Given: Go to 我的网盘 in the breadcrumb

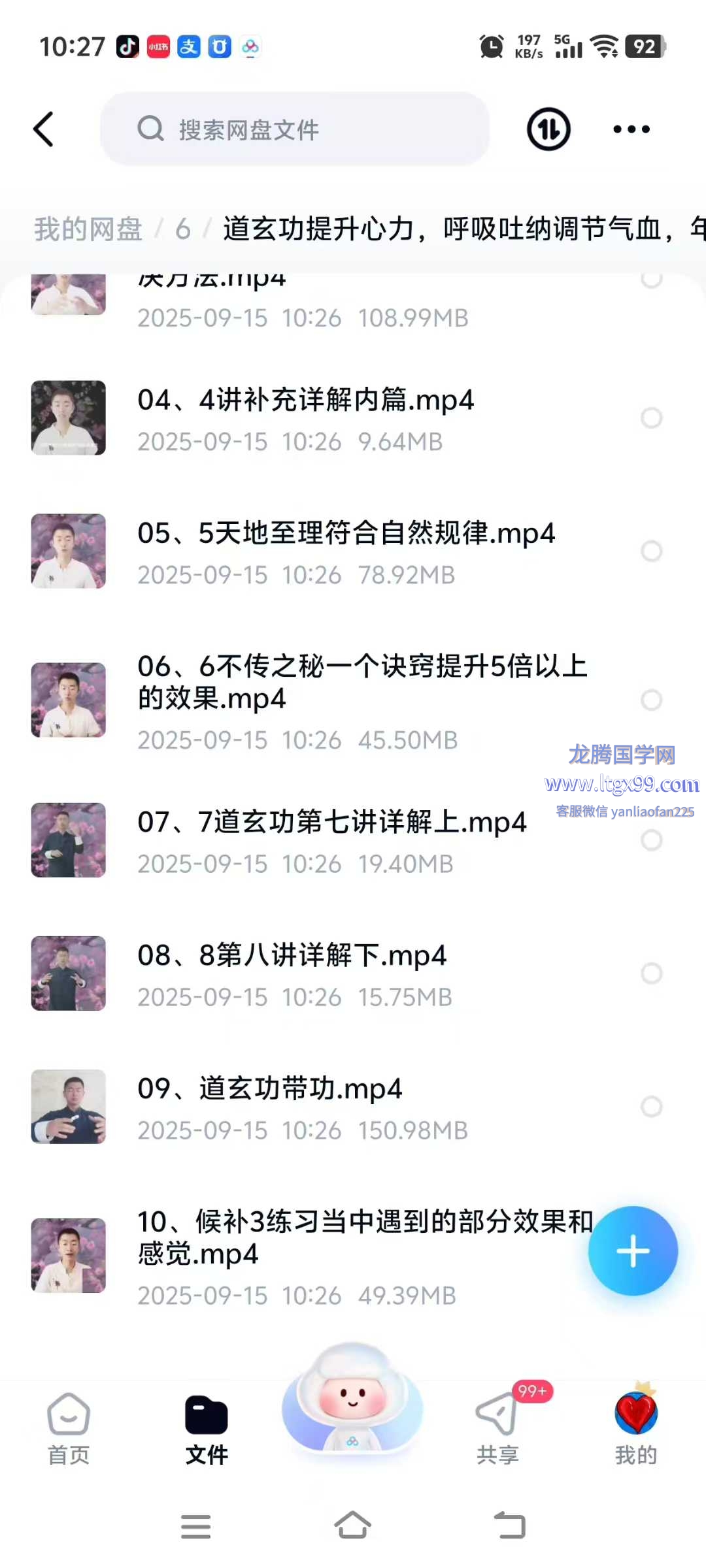Looking at the screenshot, I should (88, 229).
